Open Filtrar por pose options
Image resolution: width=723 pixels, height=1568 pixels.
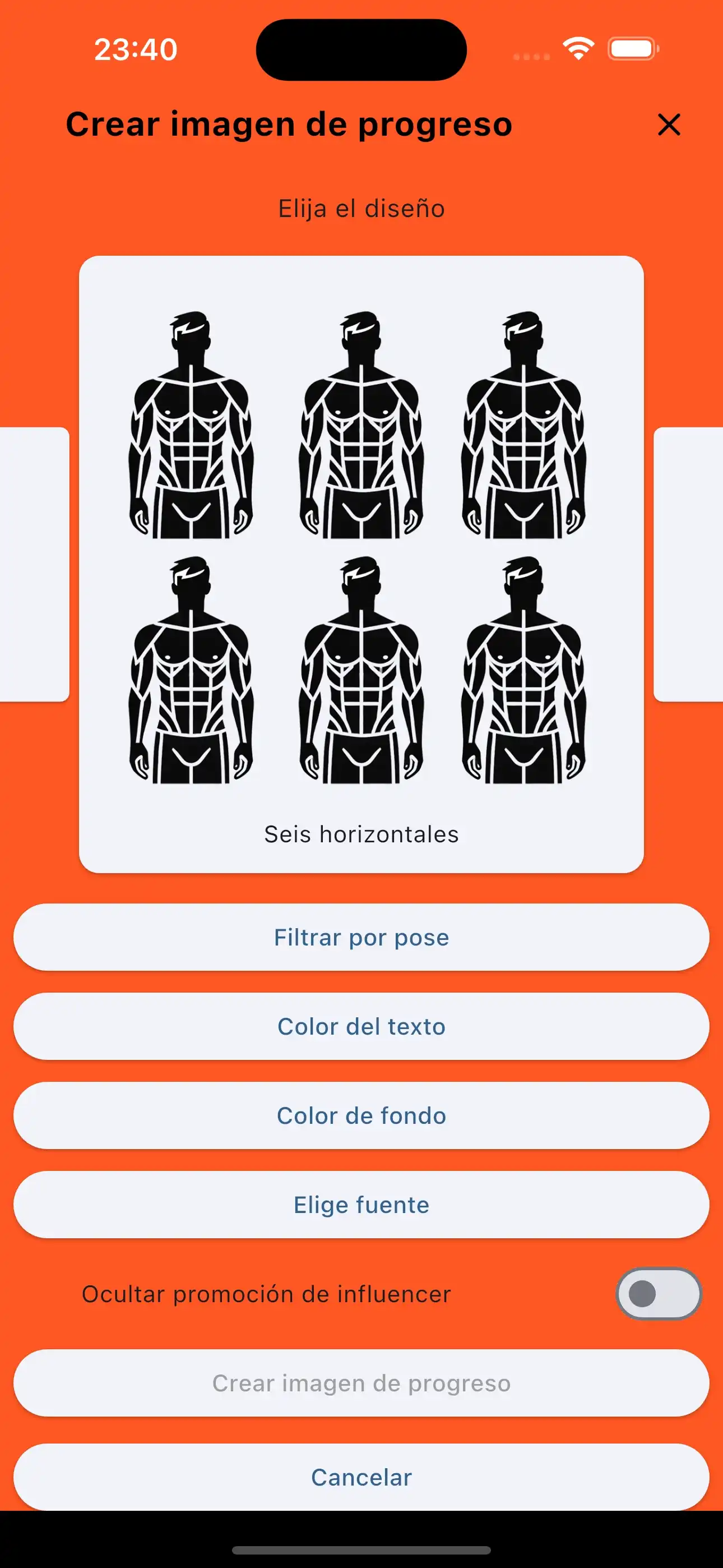pos(361,938)
